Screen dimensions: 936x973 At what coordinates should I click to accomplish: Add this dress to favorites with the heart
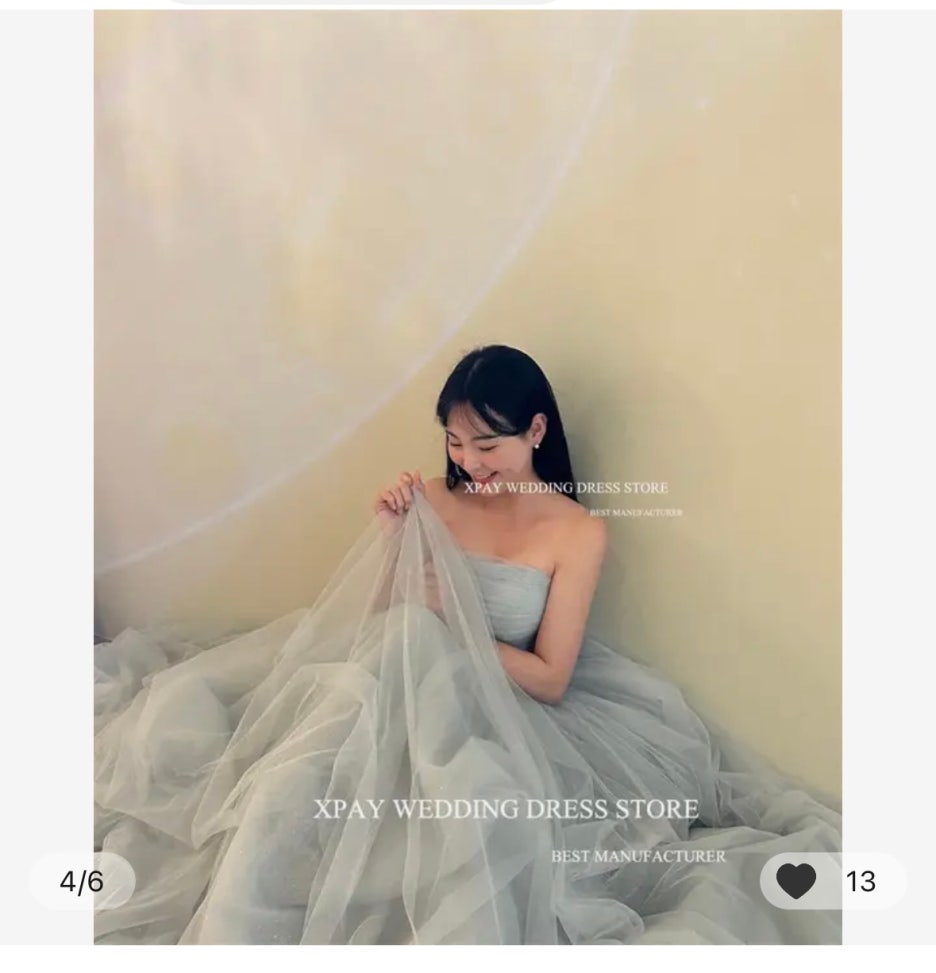pos(796,881)
